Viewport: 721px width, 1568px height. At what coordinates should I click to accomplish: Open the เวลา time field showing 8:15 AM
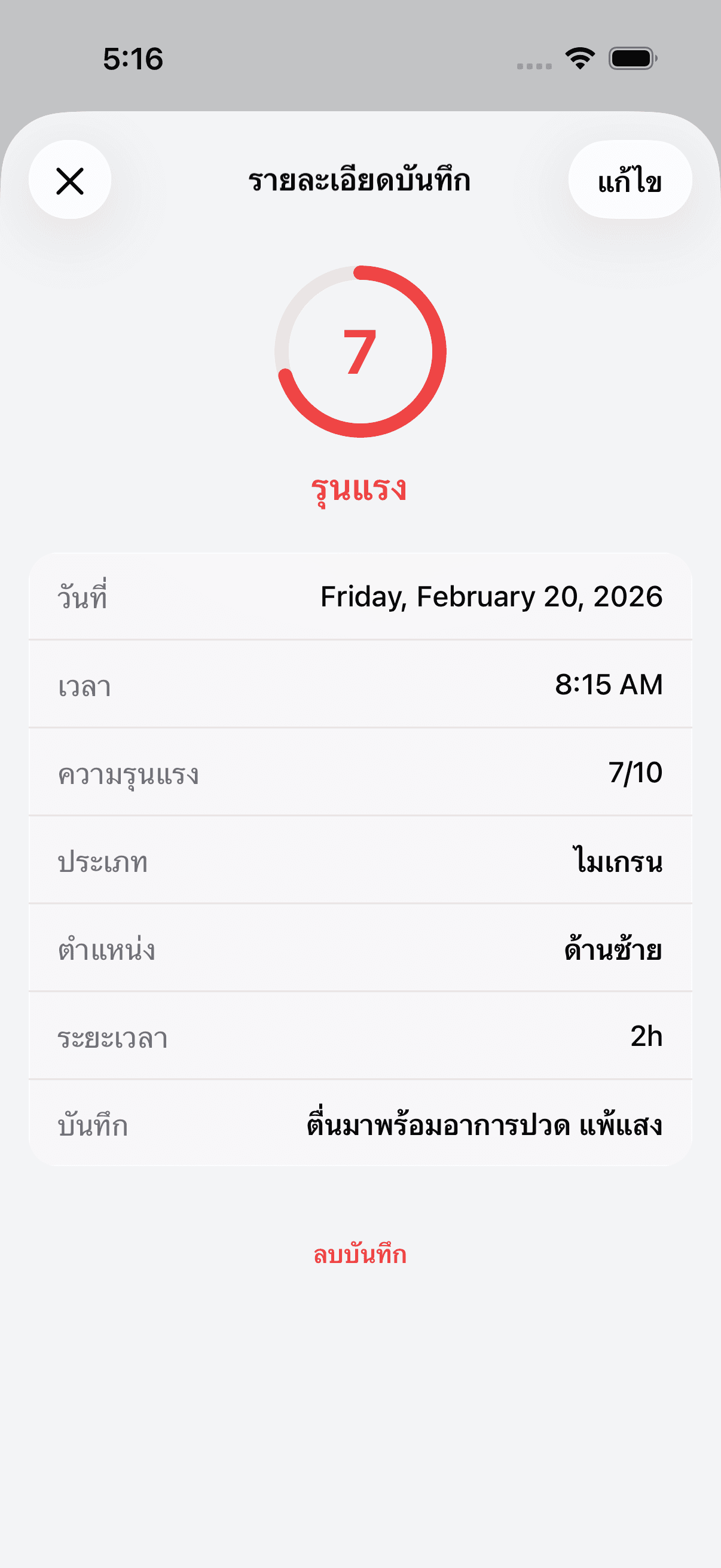tap(360, 686)
